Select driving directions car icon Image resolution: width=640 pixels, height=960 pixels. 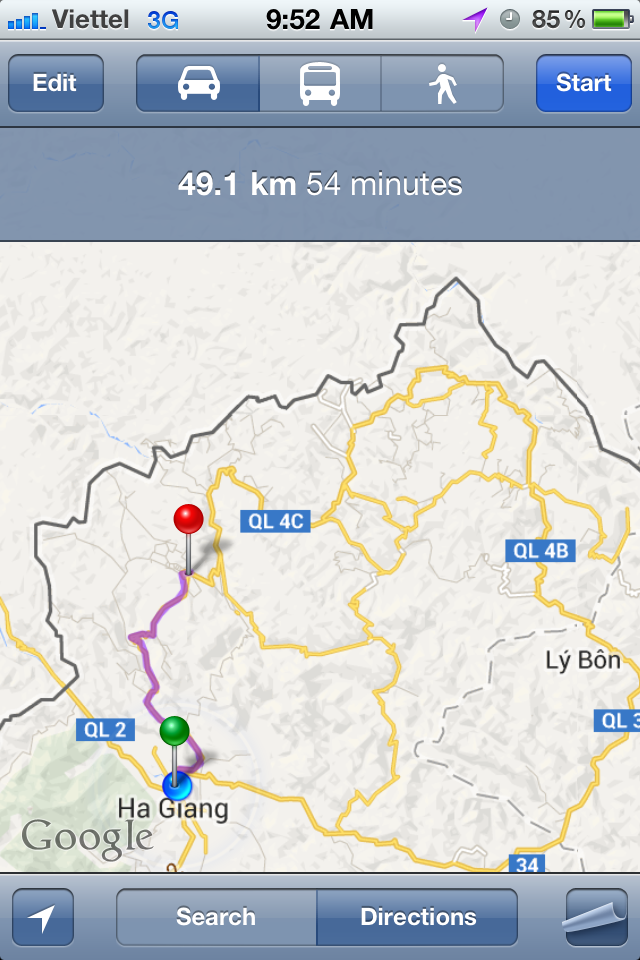pyautogui.click(x=198, y=83)
